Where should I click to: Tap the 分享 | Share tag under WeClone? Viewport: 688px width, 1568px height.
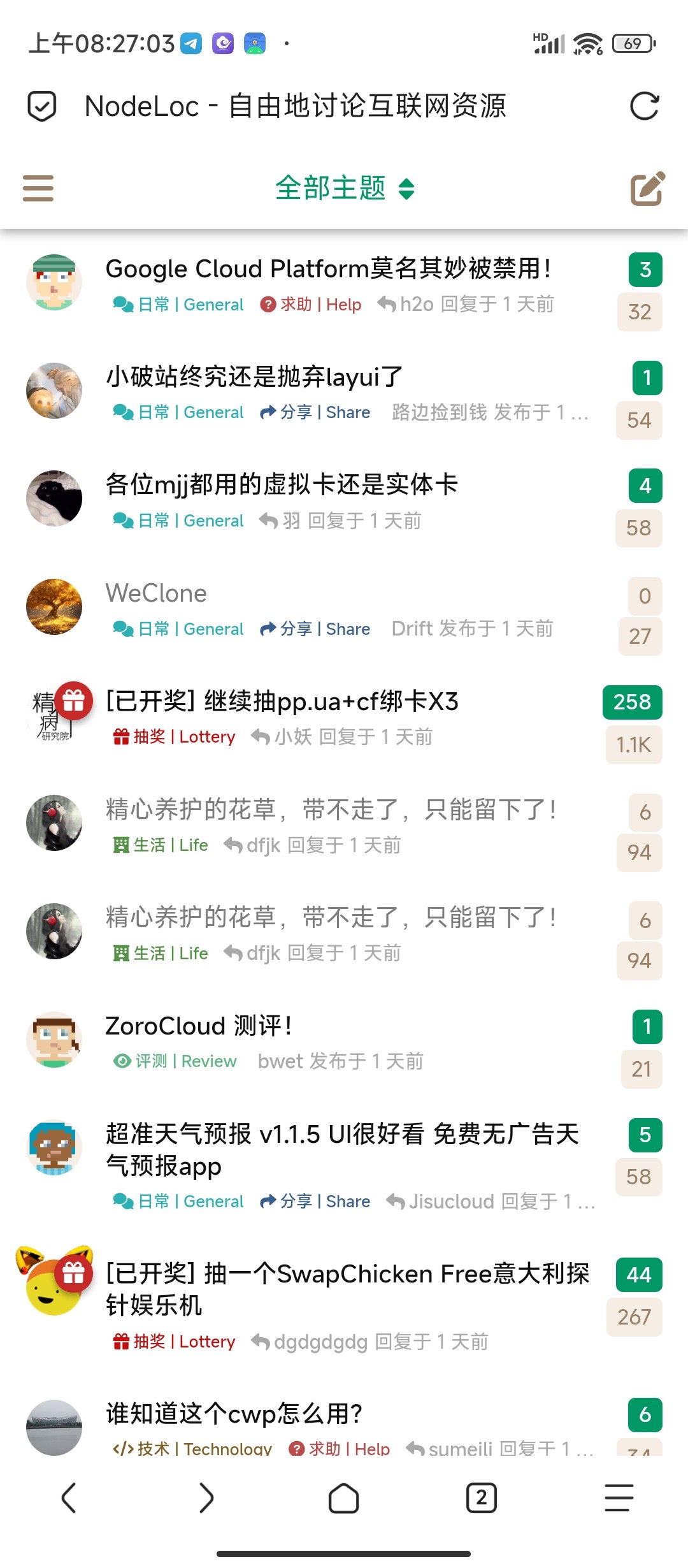(315, 629)
